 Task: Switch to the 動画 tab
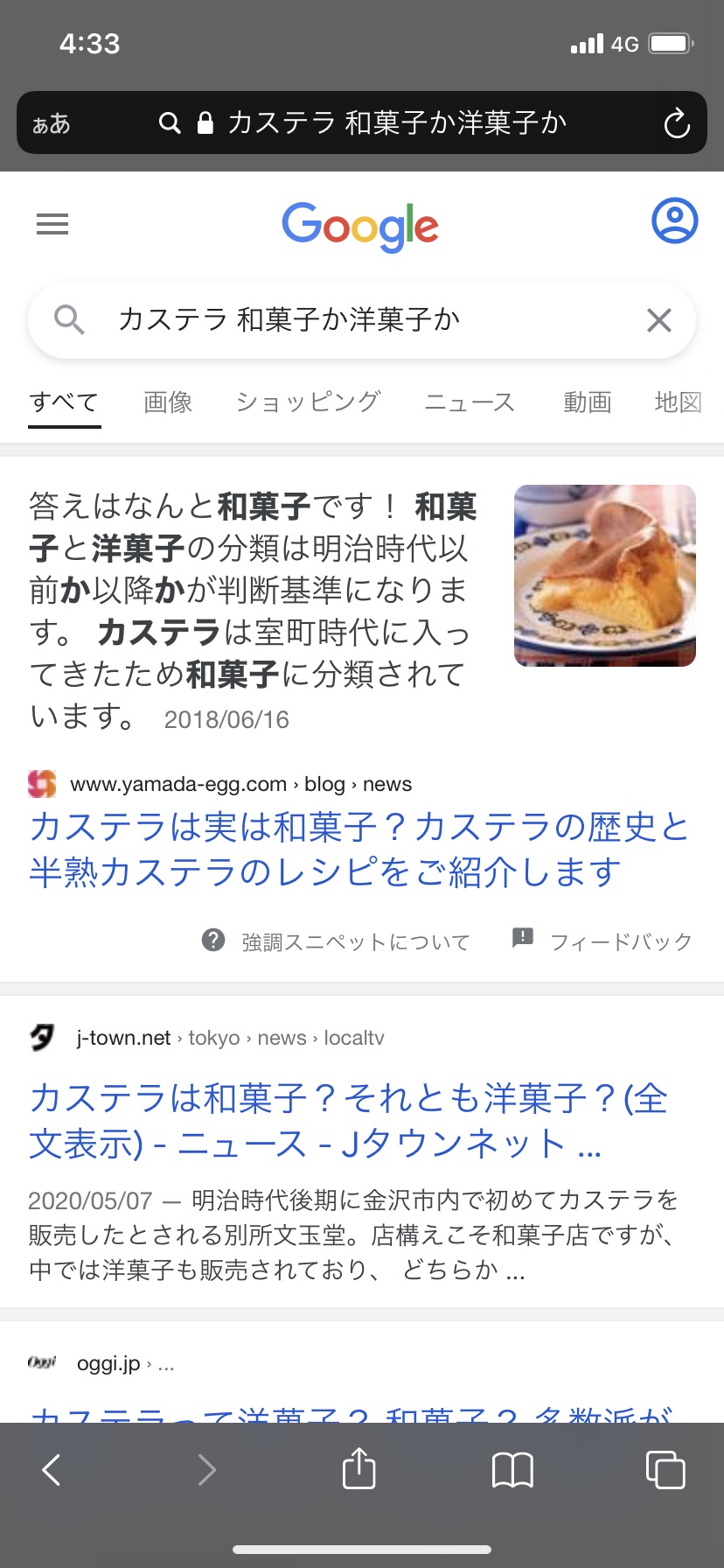click(587, 402)
